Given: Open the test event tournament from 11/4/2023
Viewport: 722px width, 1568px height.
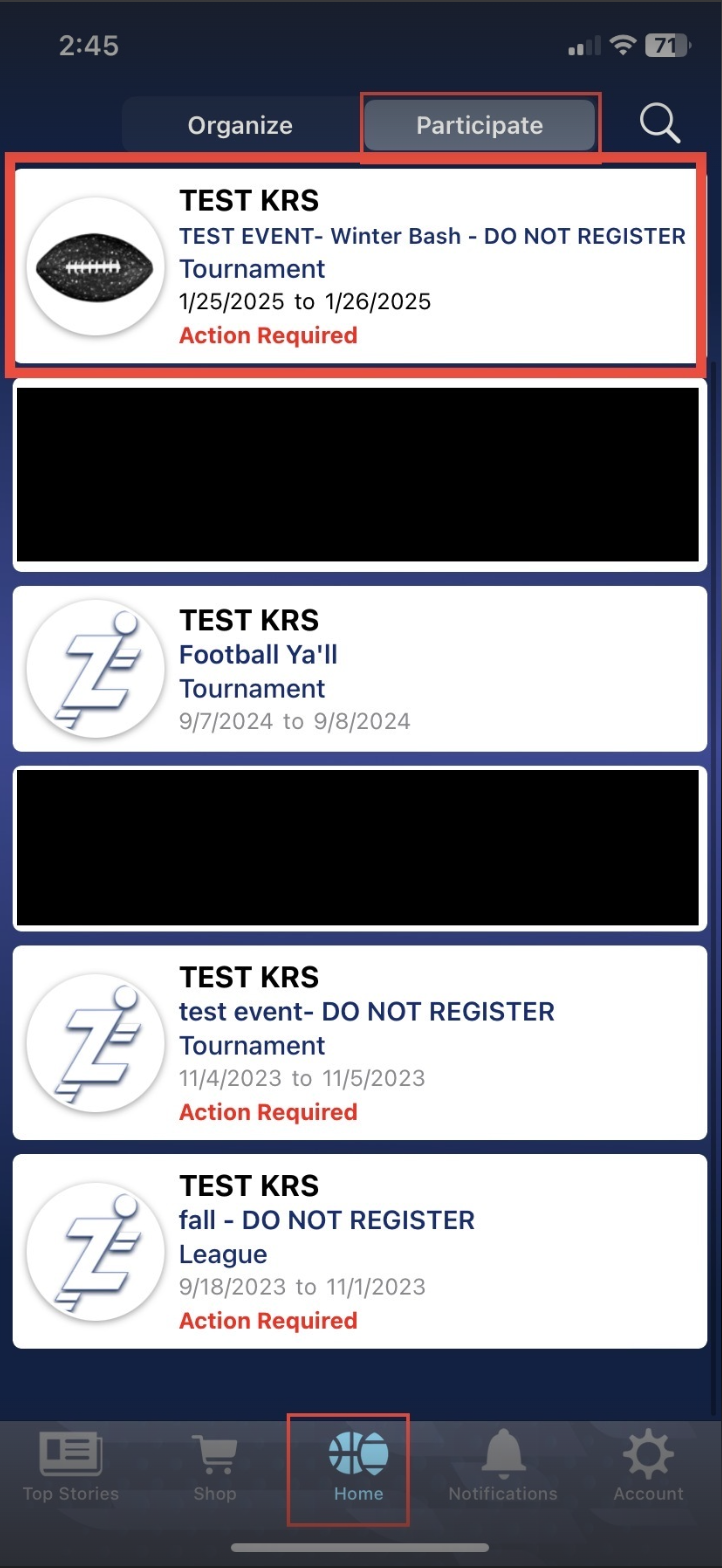Looking at the screenshot, I should click(x=360, y=1043).
